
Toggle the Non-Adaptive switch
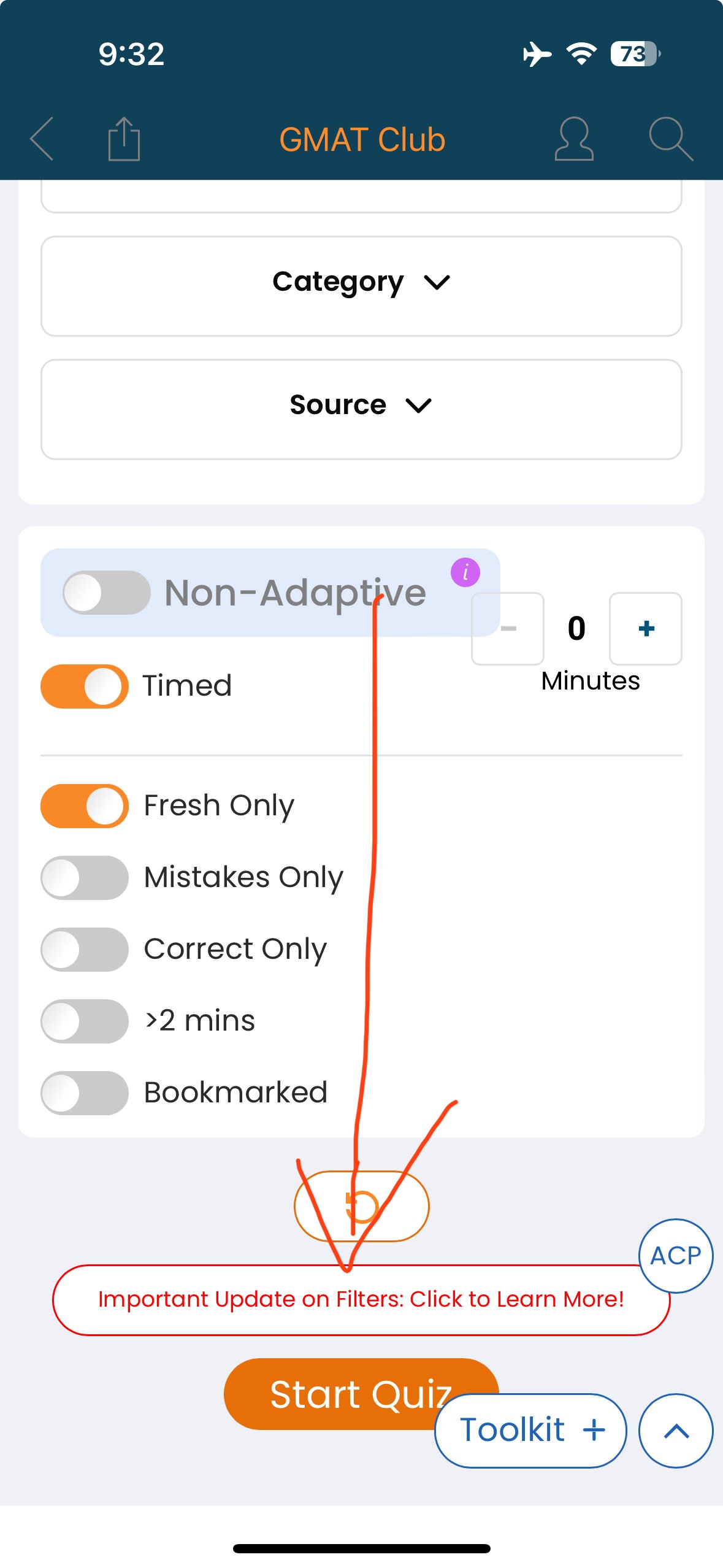[x=107, y=593]
